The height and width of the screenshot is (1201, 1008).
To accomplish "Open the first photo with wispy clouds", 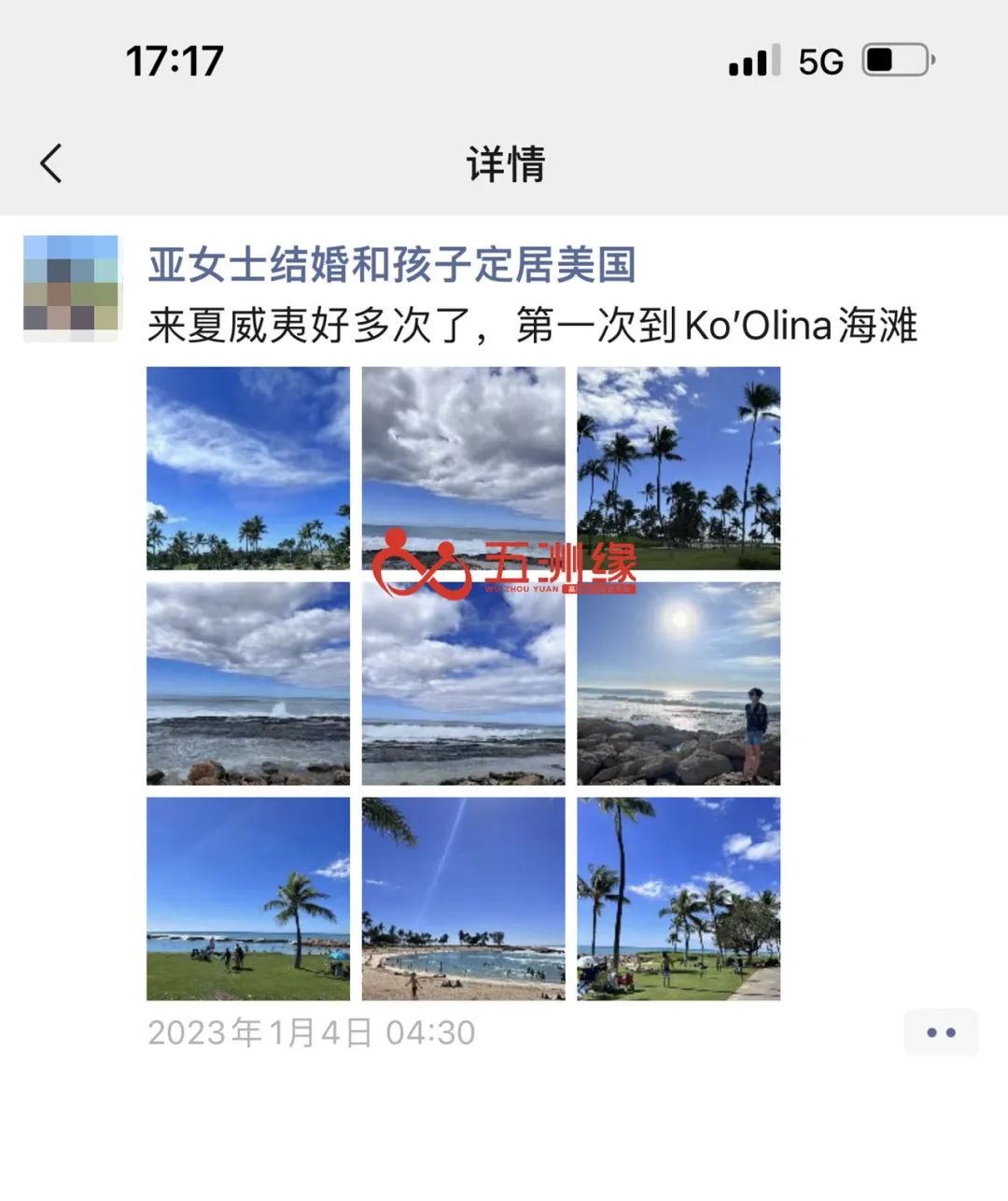I will (x=248, y=468).
